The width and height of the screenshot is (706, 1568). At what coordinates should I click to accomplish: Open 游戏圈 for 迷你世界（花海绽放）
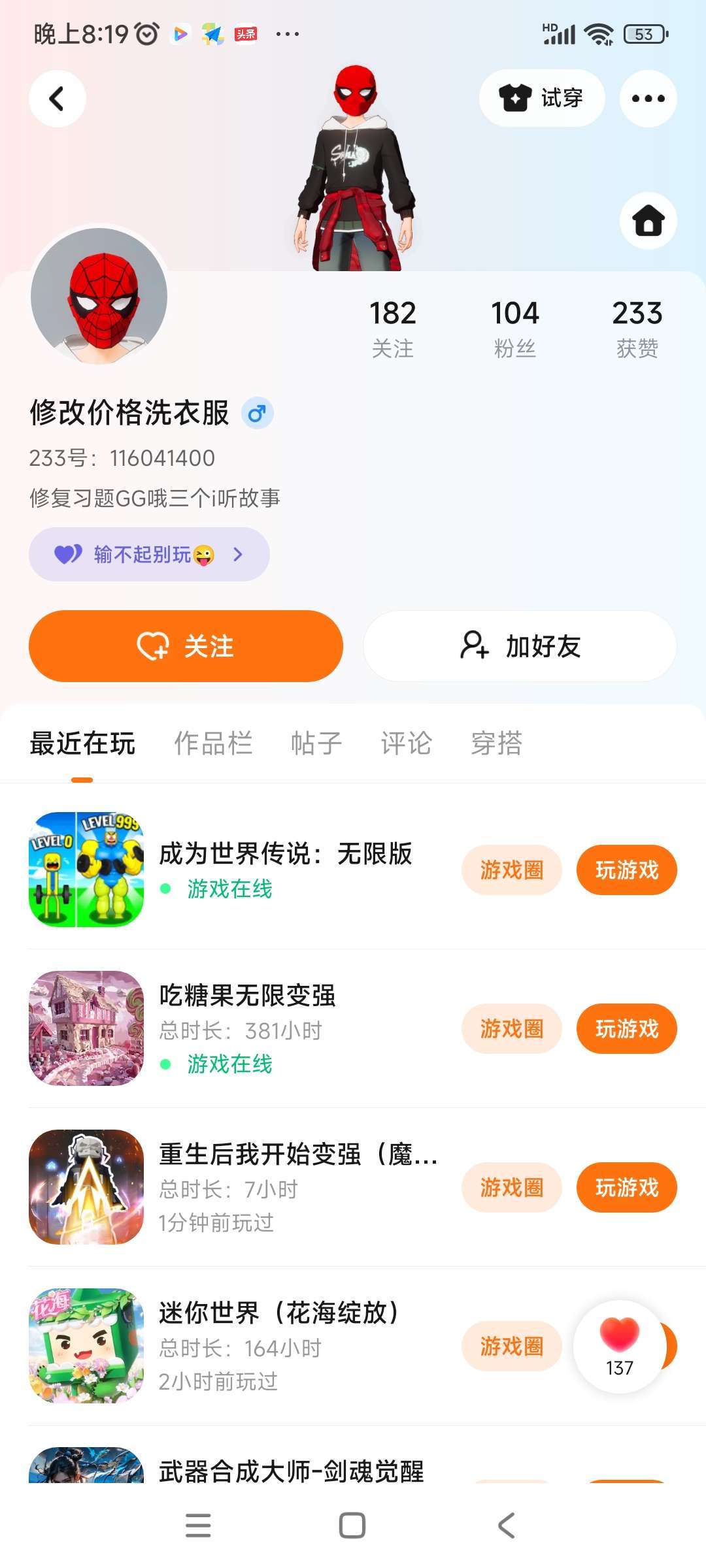click(x=511, y=1347)
